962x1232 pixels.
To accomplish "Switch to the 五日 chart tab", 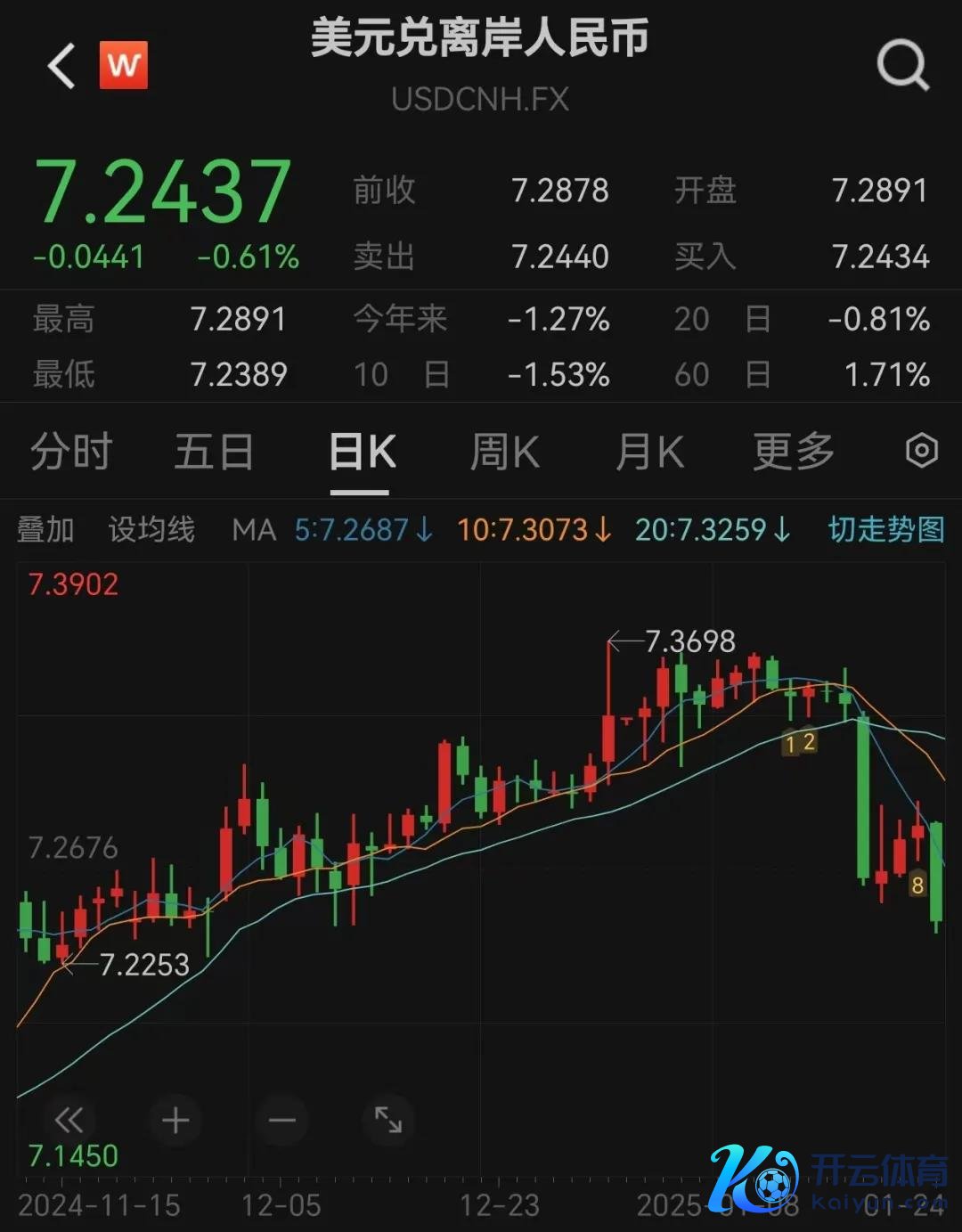I will 214,452.
